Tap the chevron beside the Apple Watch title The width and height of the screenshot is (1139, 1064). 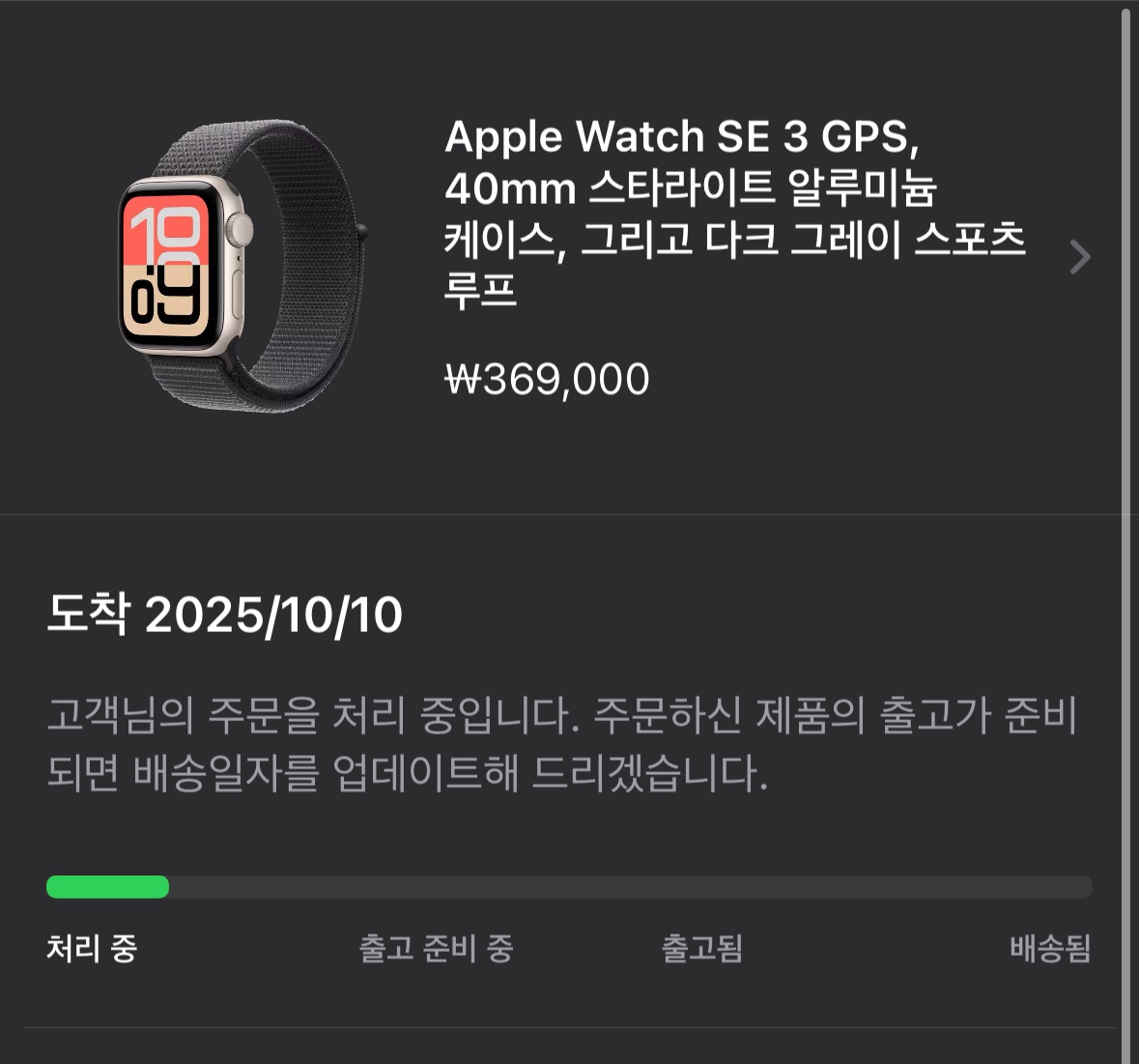(x=1080, y=257)
